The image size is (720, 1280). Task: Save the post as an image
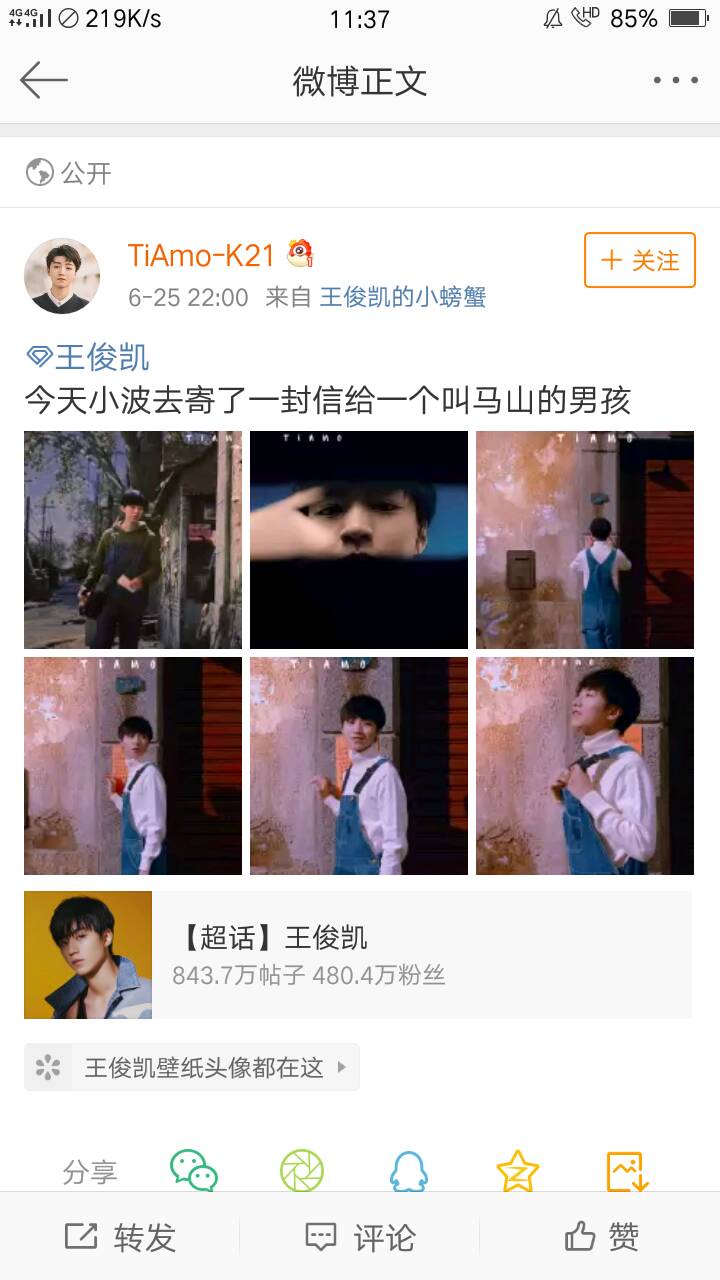click(x=628, y=1171)
